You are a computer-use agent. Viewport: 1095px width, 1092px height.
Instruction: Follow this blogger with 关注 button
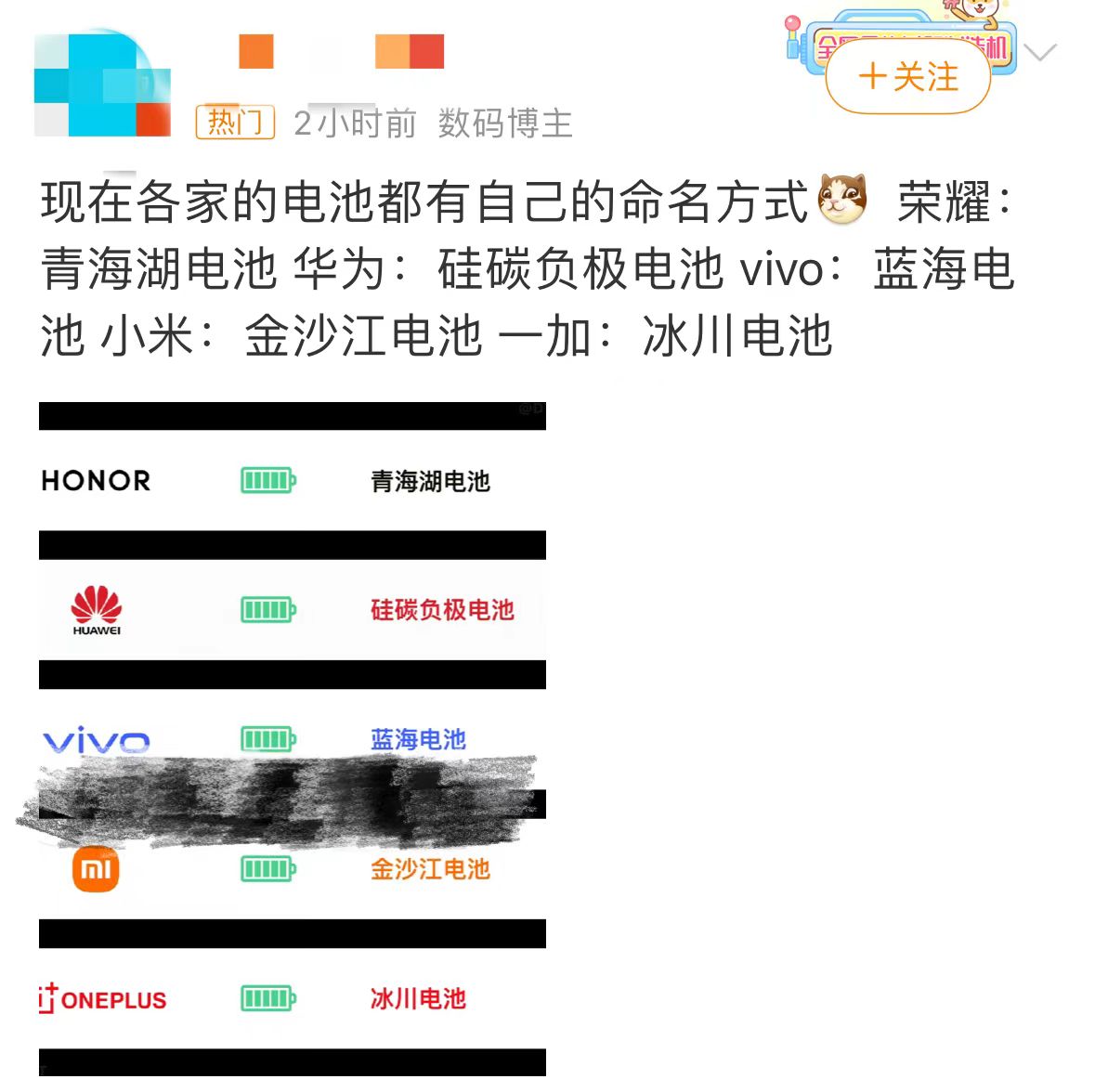[907, 78]
